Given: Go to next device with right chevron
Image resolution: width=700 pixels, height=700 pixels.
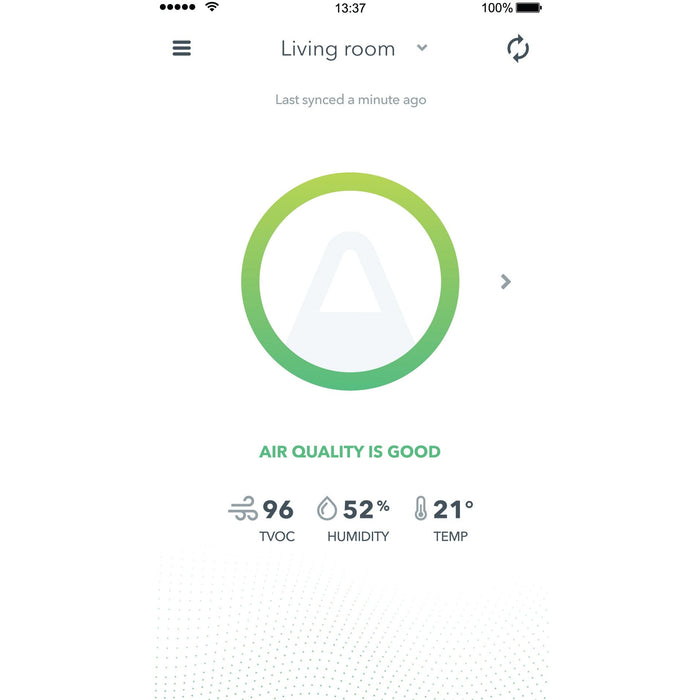Looking at the screenshot, I should pyautogui.click(x=506, y=282).
